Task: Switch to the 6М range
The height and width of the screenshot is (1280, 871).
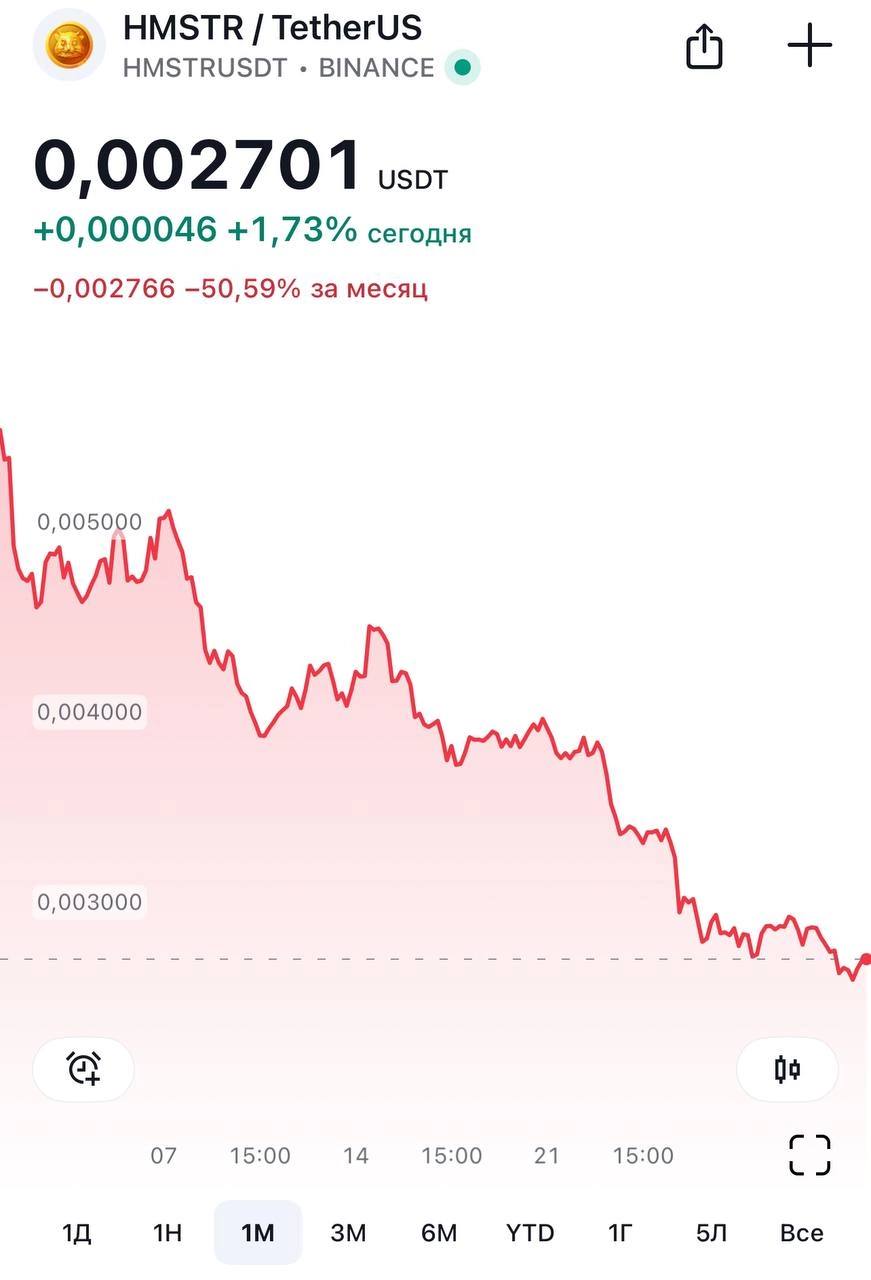Action: coord(438,1233)
